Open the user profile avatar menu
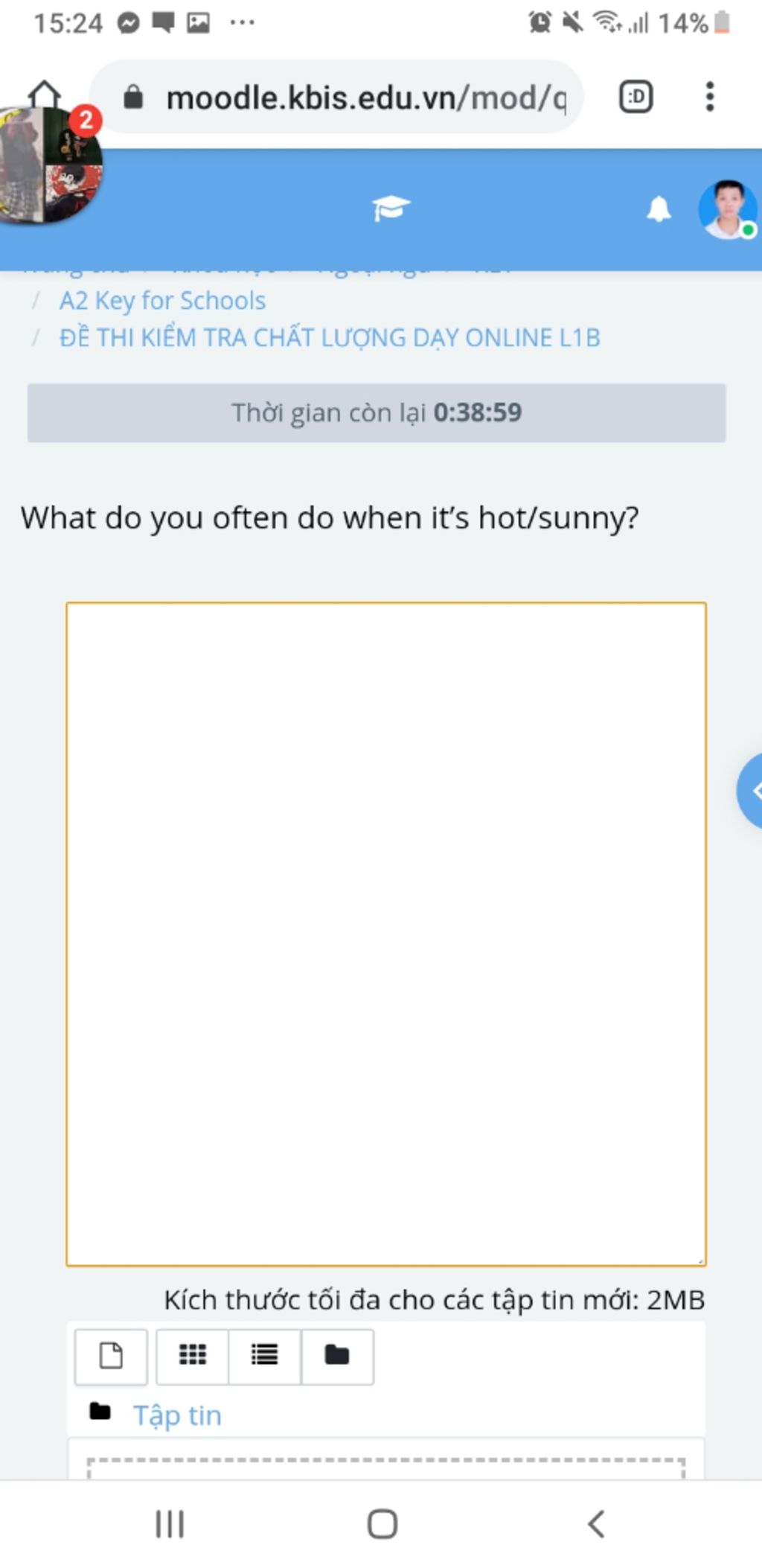 click(727, 209)
